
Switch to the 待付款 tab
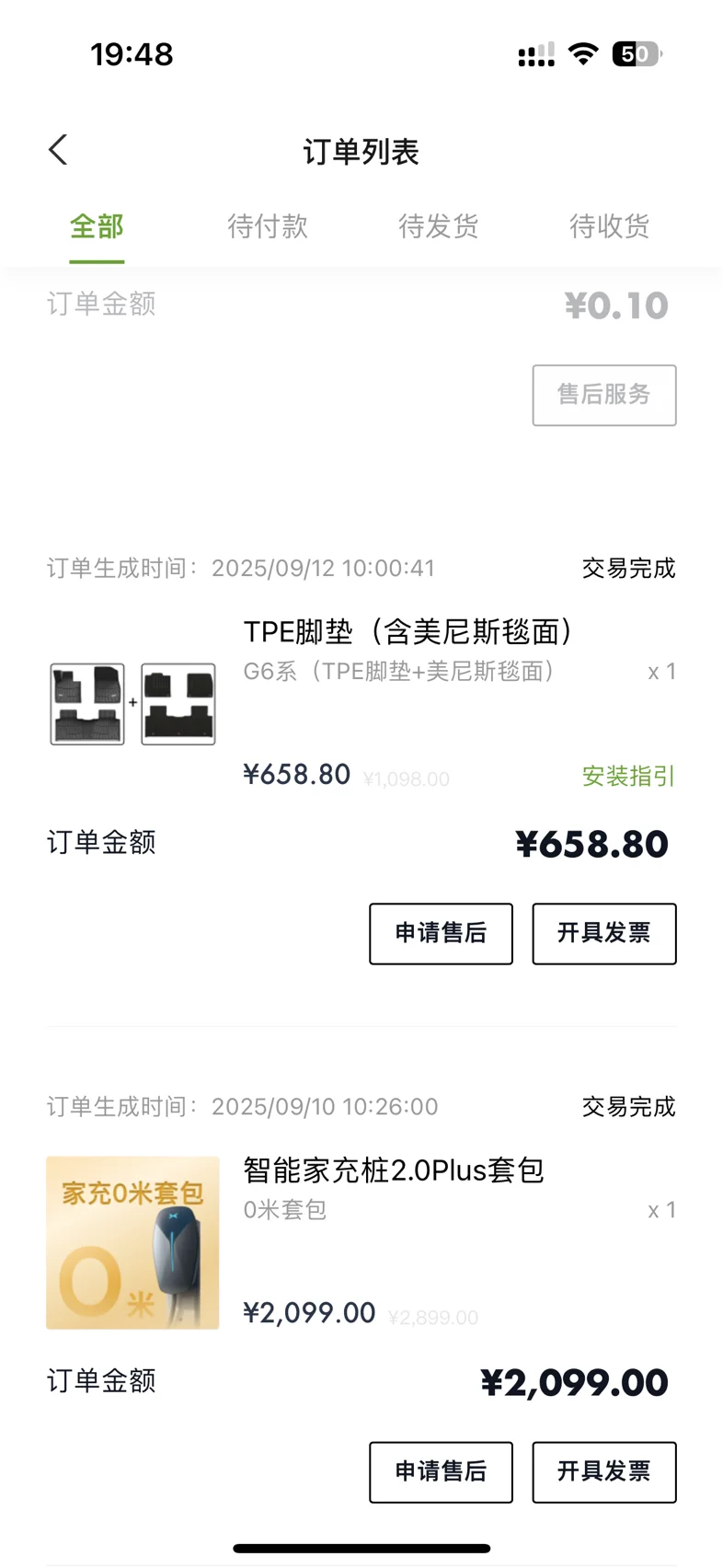268,226
